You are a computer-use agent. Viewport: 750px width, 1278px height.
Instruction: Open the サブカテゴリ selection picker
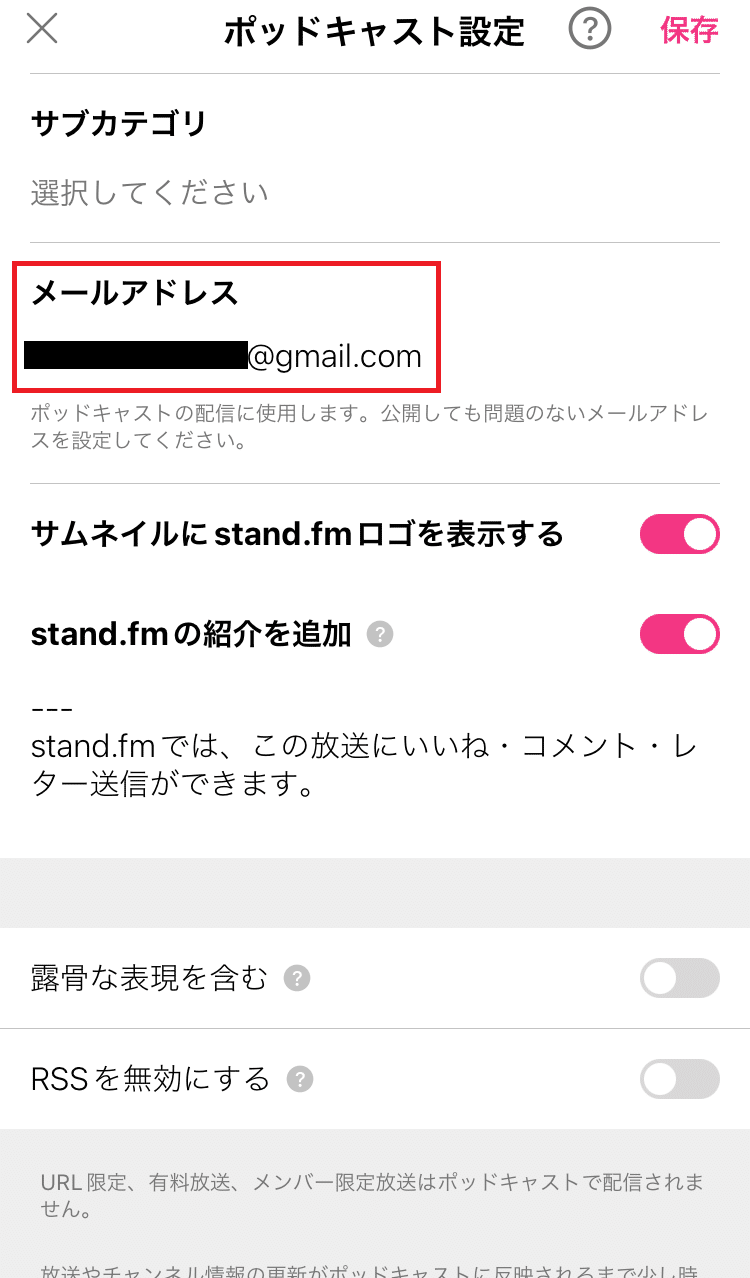[x=375, y=192]
